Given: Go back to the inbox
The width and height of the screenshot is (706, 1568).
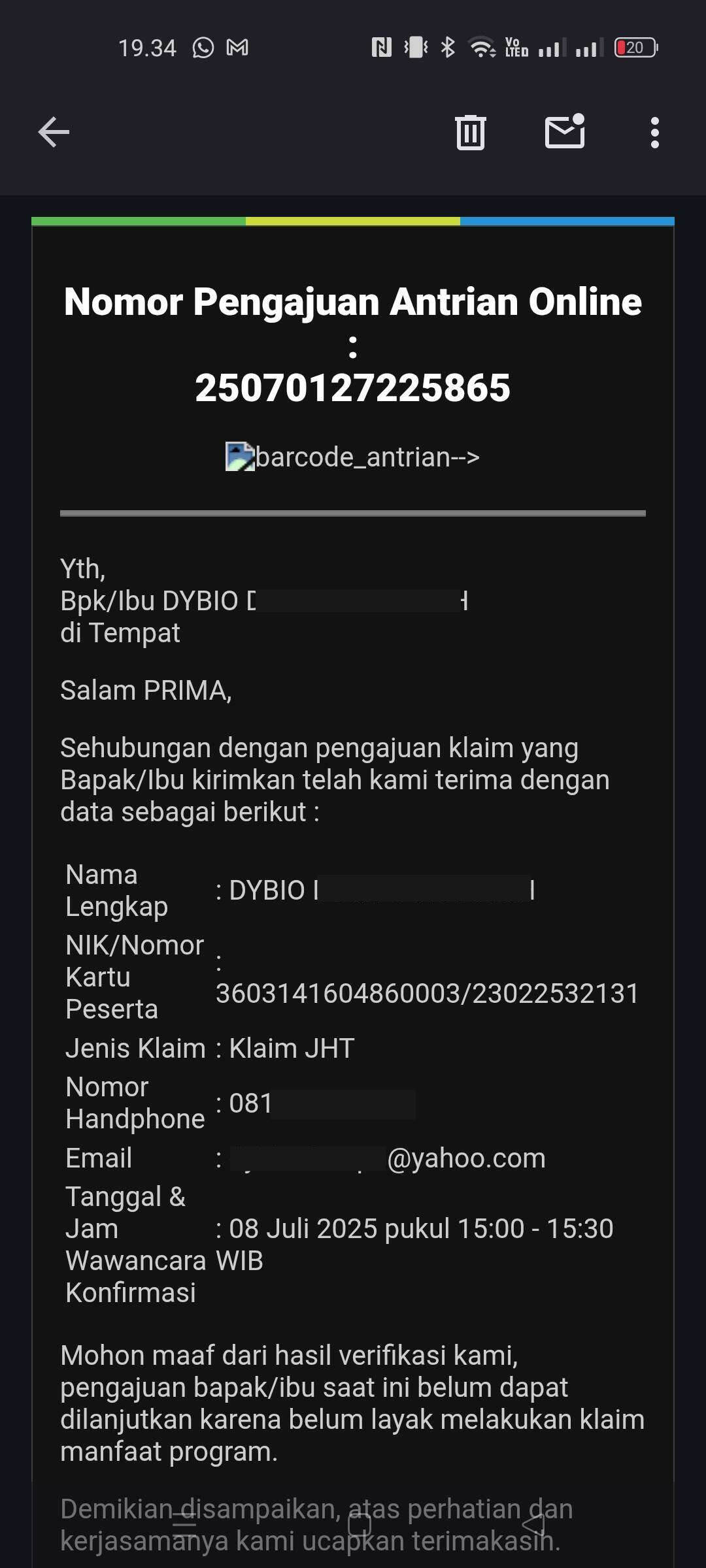Looking at the screenshot, I should (x=54, y=133).
